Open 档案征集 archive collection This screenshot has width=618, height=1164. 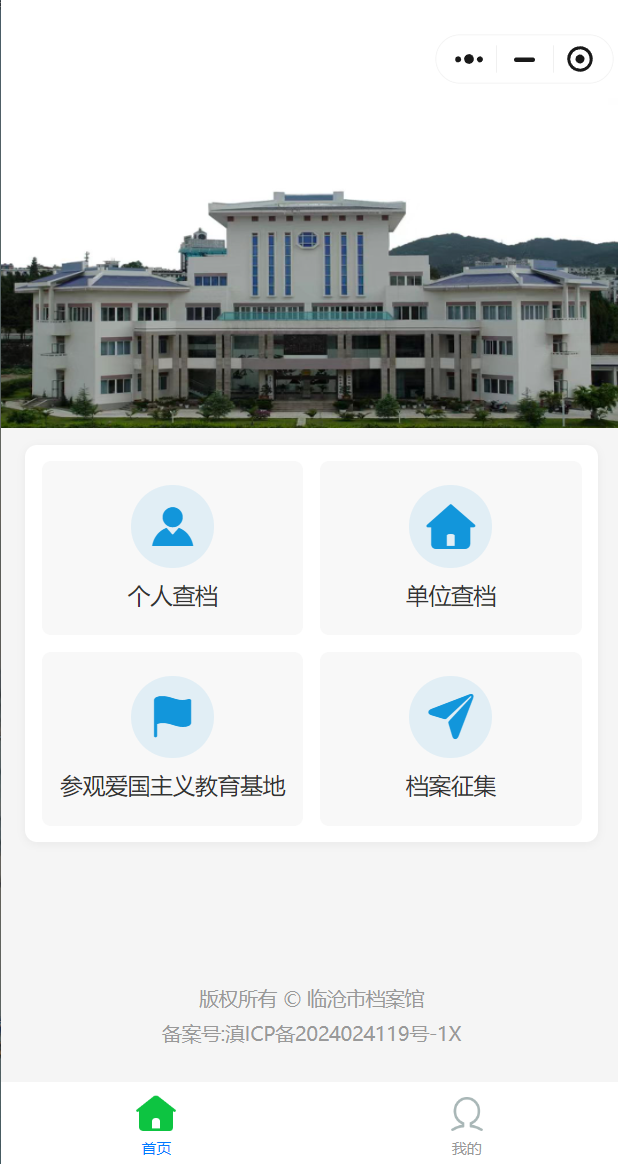pos(451,739)
